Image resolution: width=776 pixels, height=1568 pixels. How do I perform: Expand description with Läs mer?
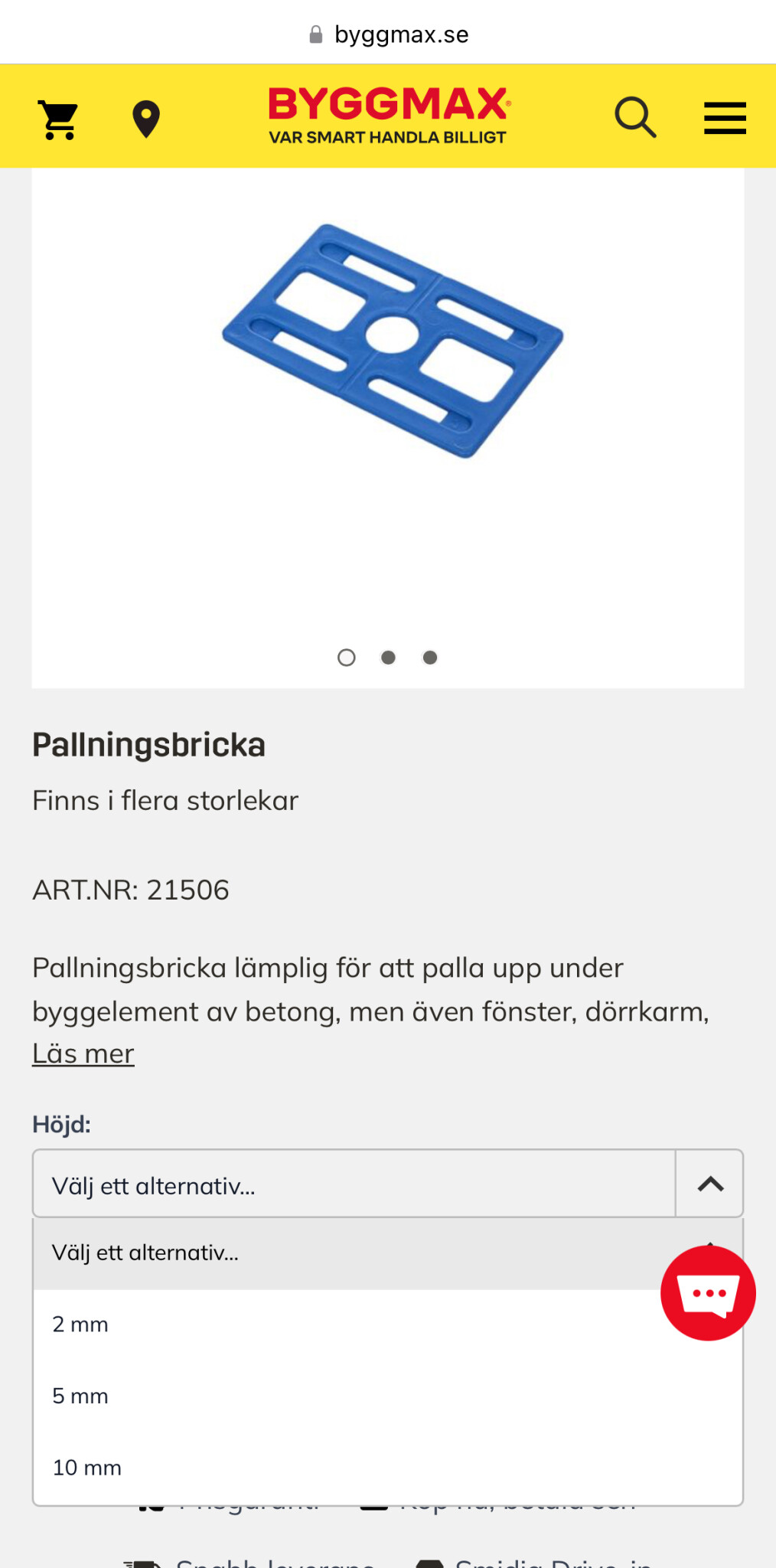coord(83,1054)
